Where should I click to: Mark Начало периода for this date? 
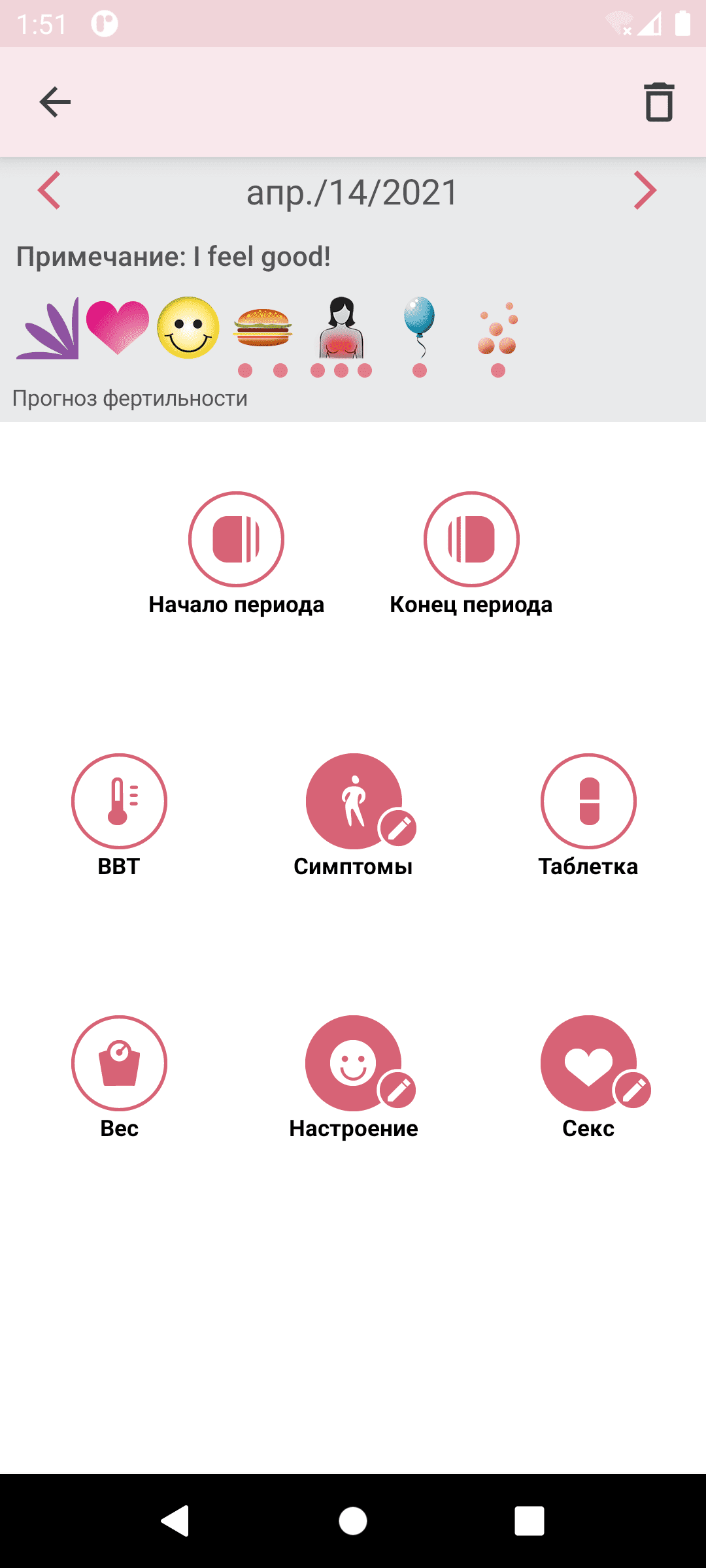236,540
